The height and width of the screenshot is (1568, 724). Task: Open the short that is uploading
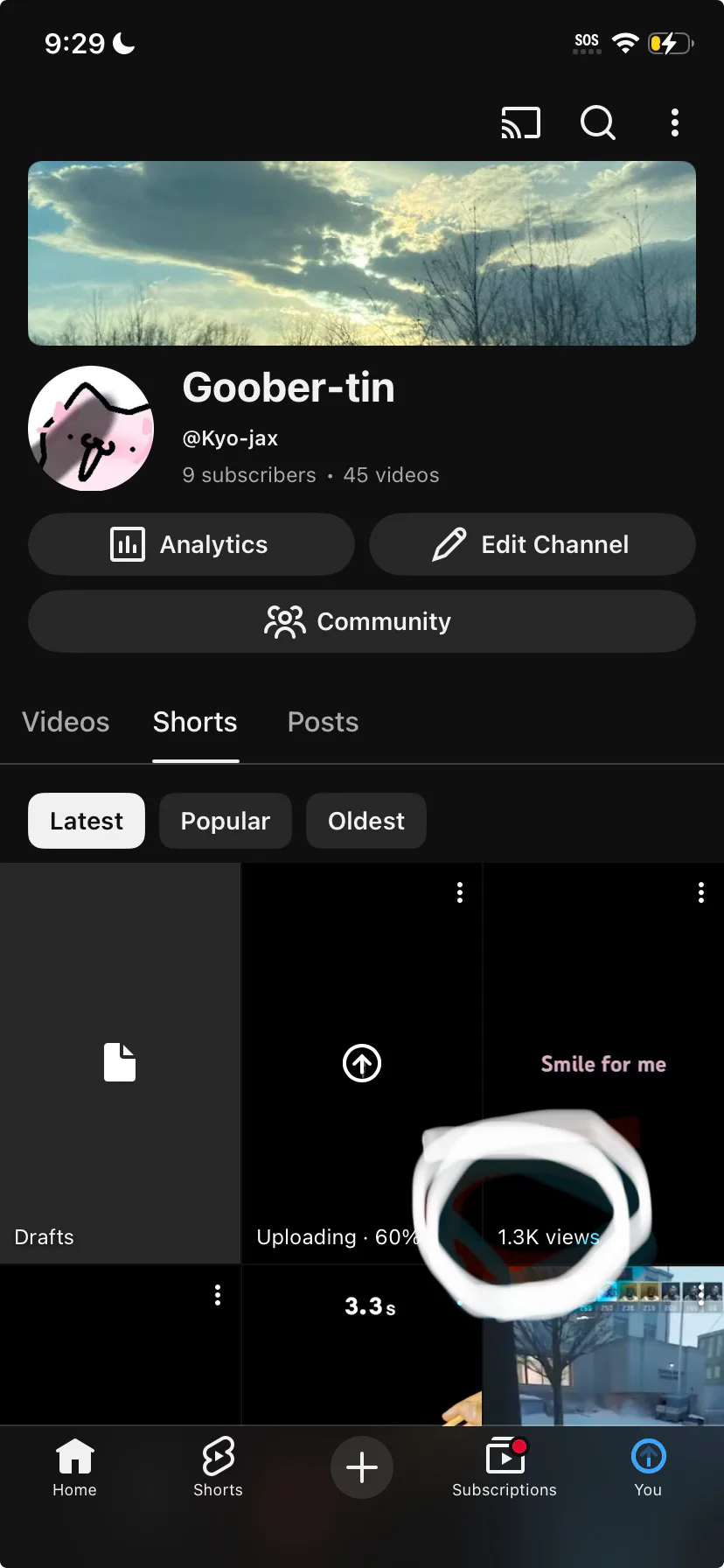pyautogui.click(x=361, y=1063)
